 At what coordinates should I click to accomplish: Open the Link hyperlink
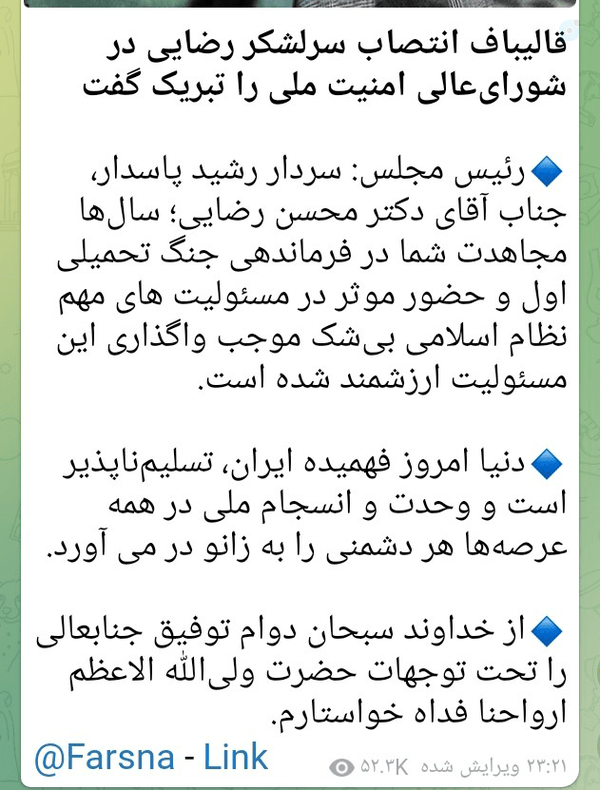tap(235, 756)
